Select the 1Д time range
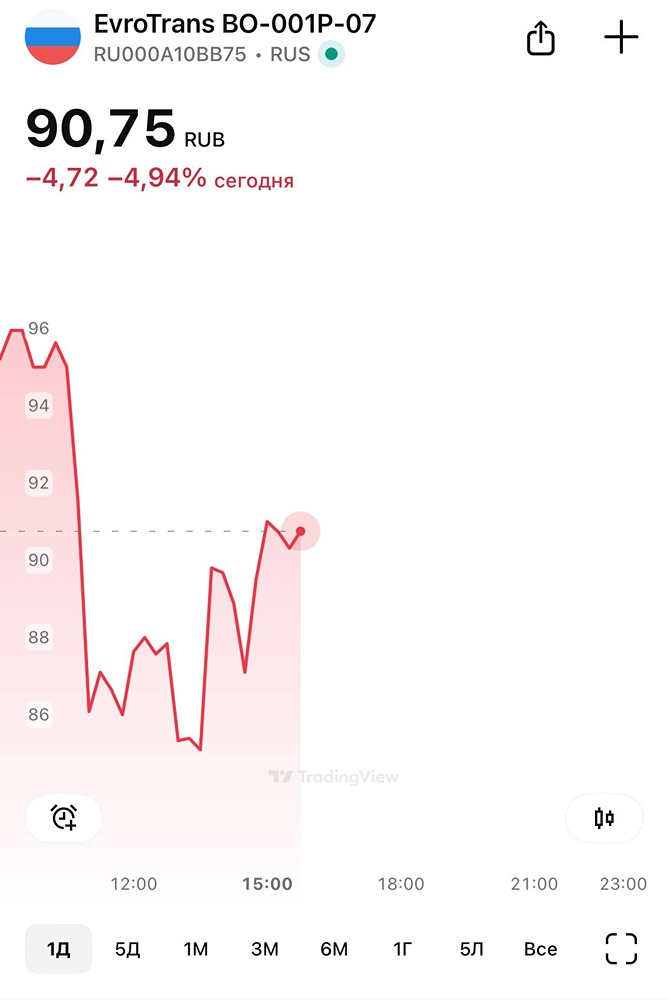This screenshot has width=668, height=1000. pos(58,949)
